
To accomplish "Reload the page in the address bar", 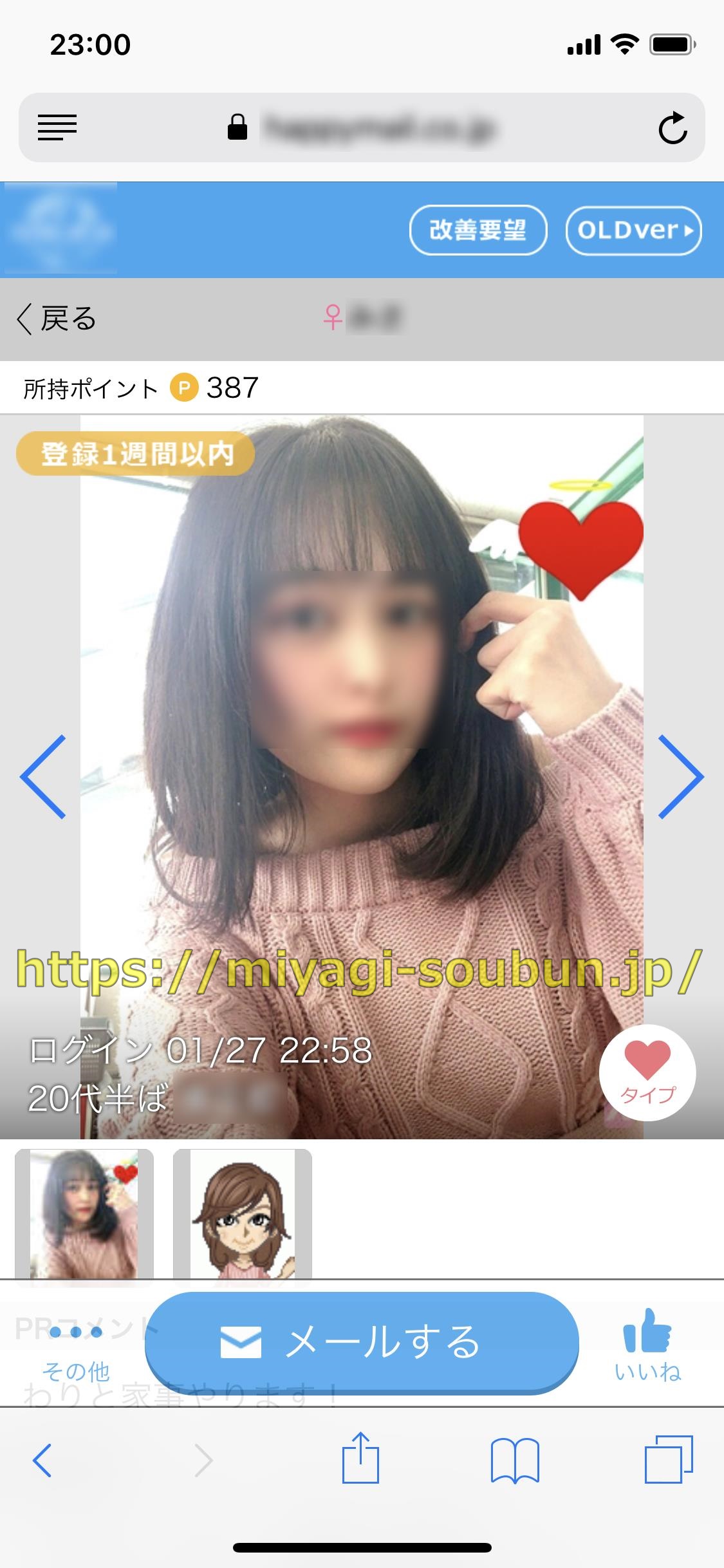I will [673, 128].
